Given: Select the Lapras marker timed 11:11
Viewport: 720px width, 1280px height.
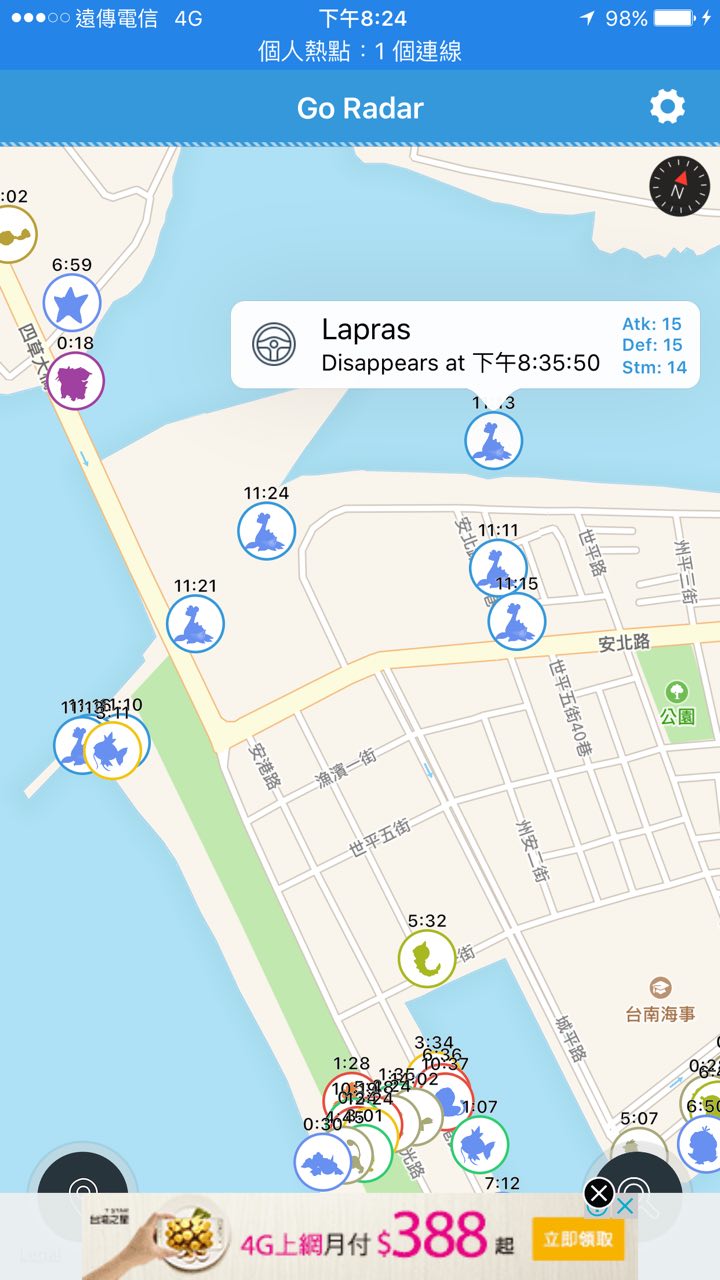Looking at the screenshot, I should [x=498, y=568].
